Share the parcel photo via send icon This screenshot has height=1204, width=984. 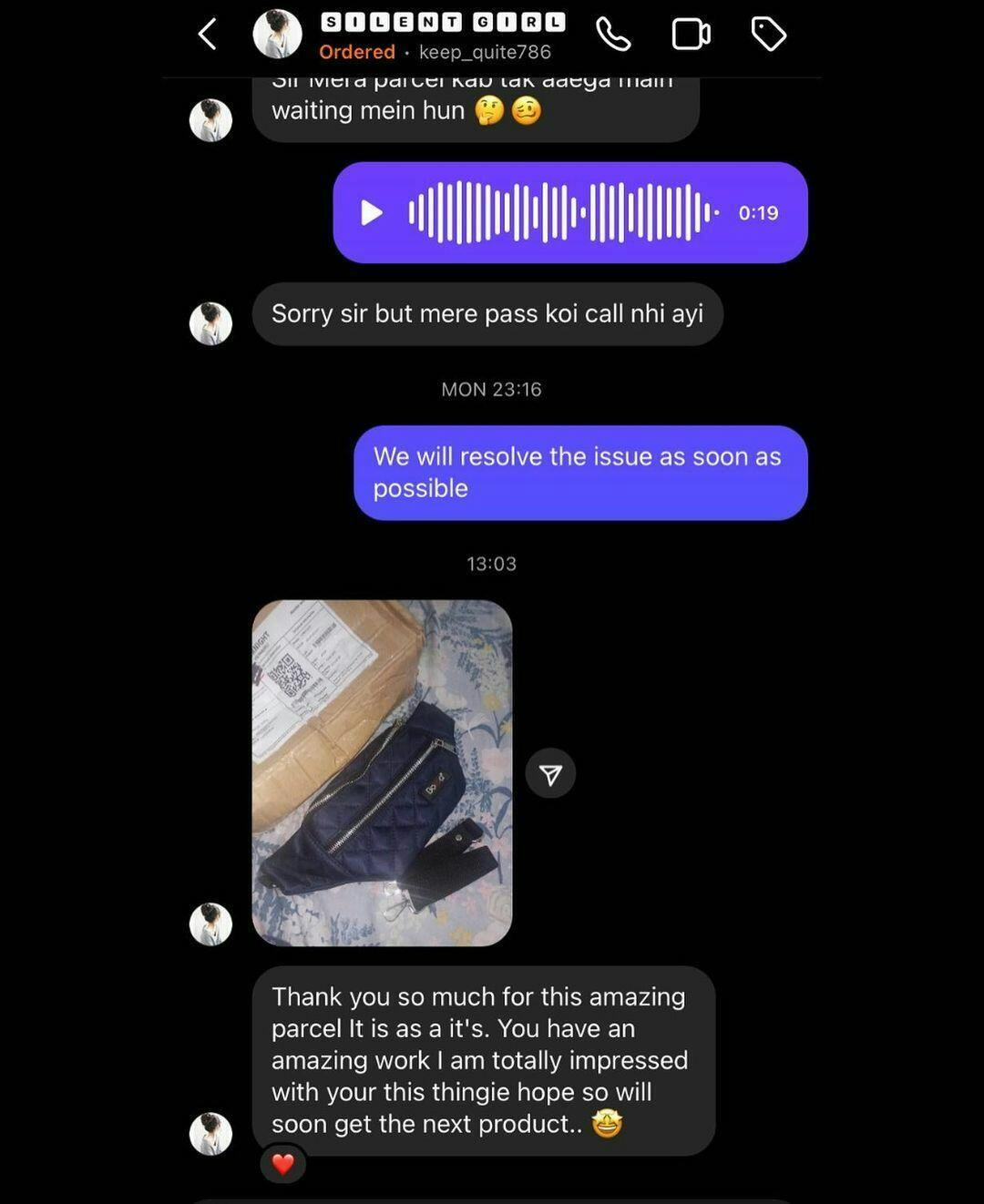[550, 774]
